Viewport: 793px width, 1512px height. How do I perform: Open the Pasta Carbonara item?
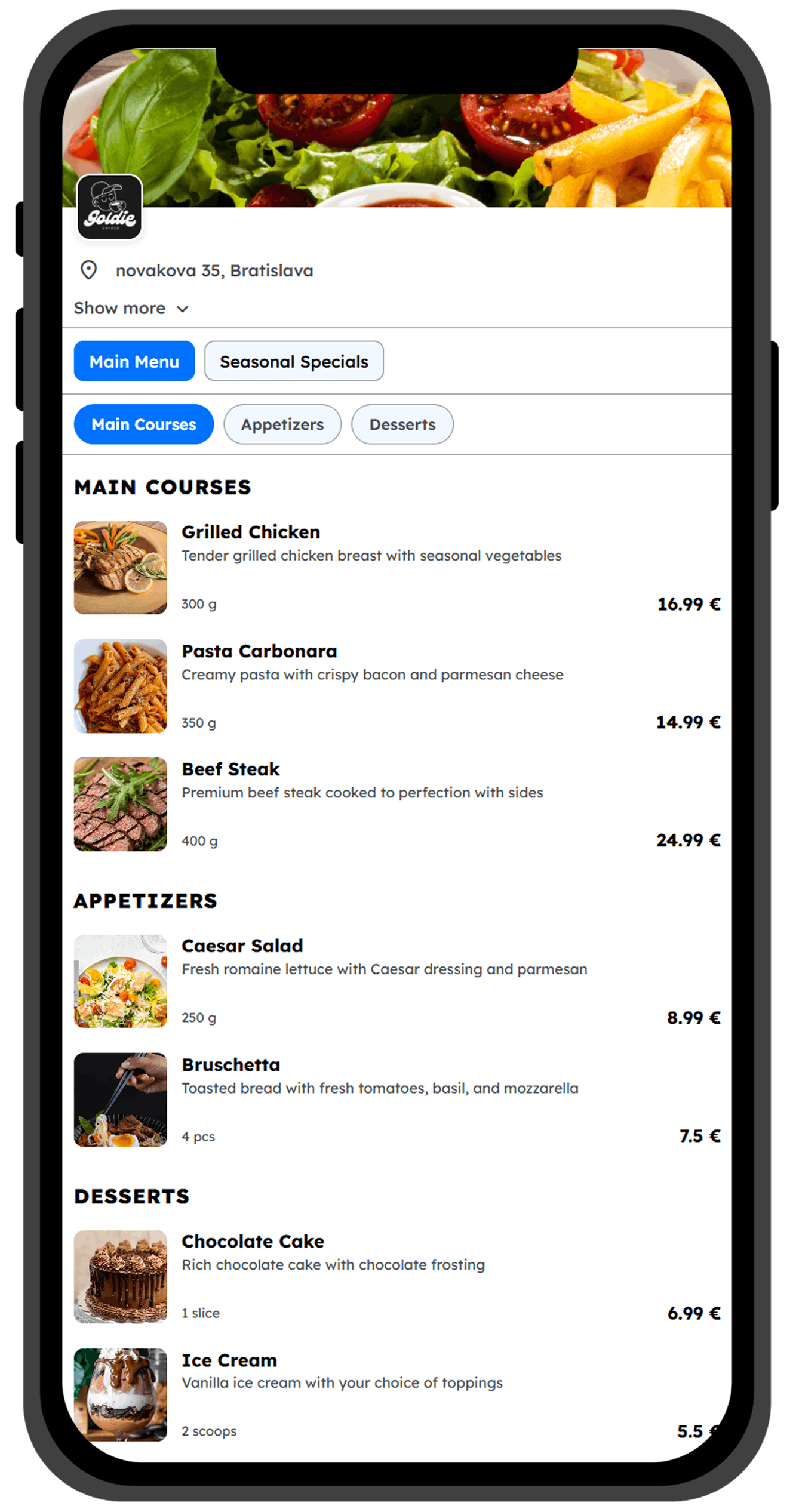(x=397, y=686)
